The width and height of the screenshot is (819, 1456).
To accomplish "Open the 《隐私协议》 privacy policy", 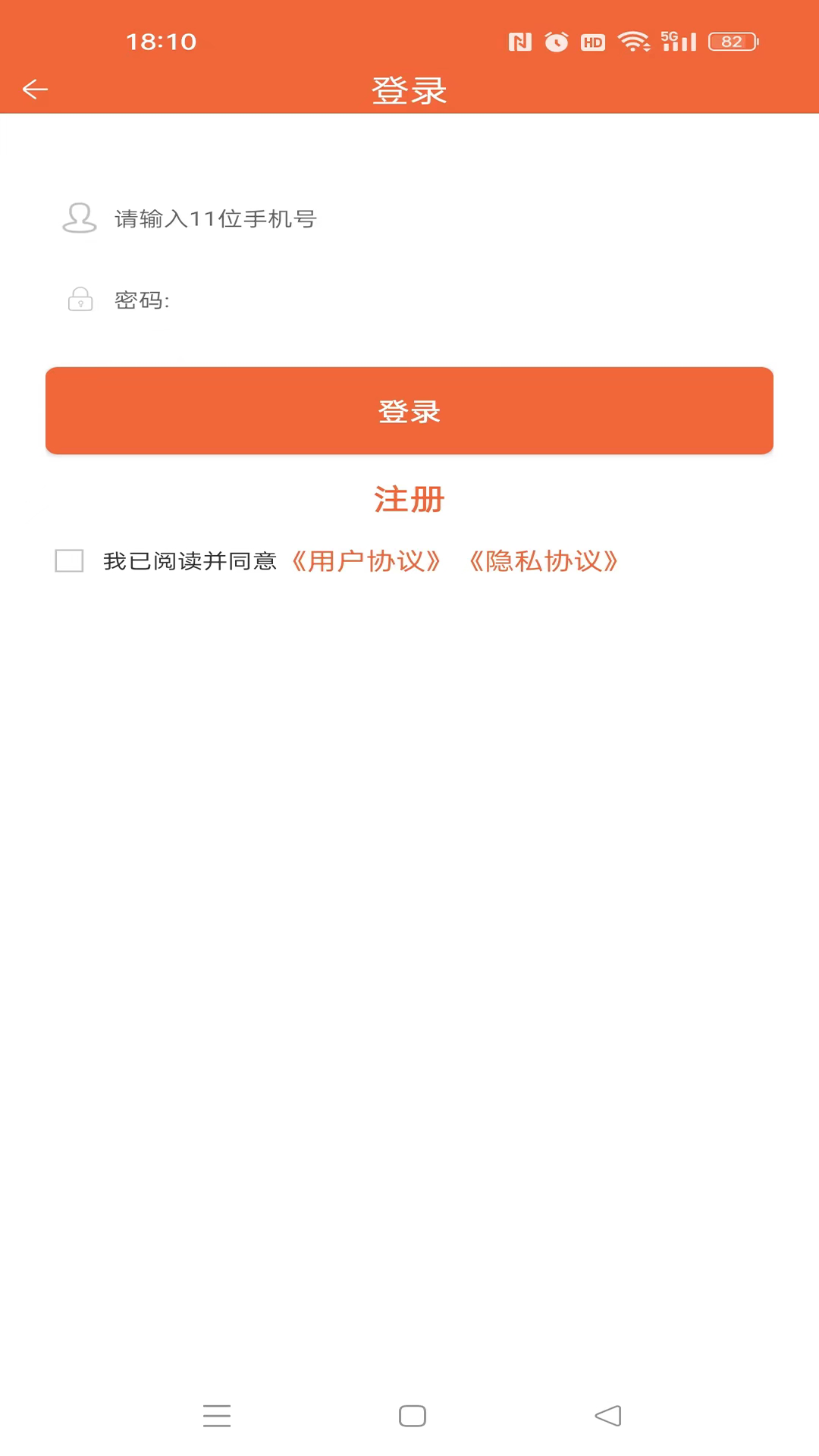I will pyautogui.click(x=544, y=561).
